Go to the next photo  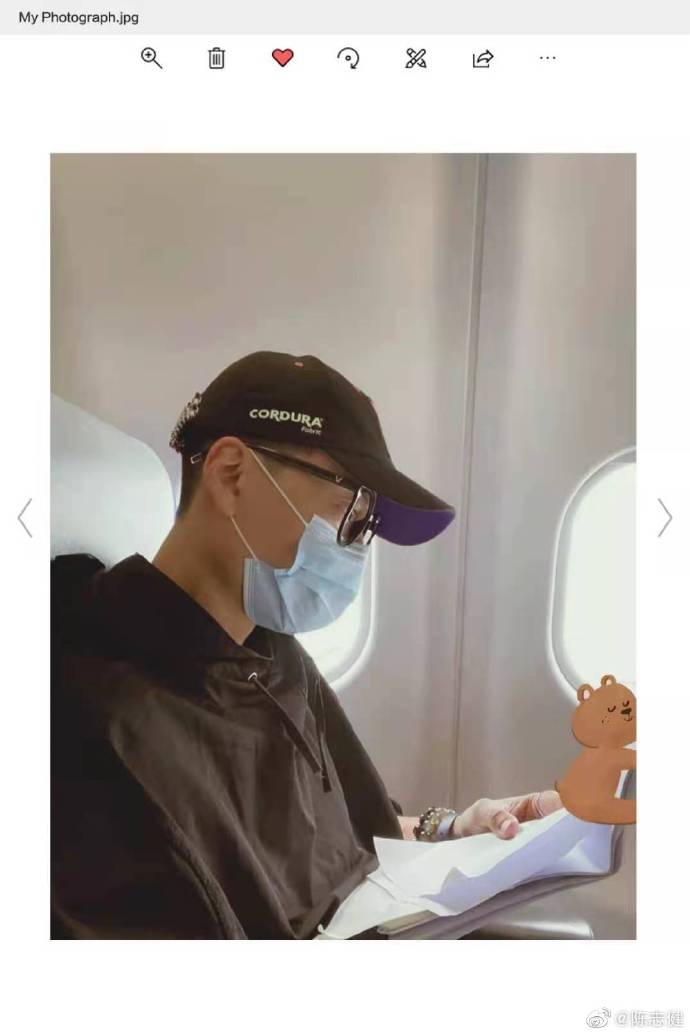[665, 518]
